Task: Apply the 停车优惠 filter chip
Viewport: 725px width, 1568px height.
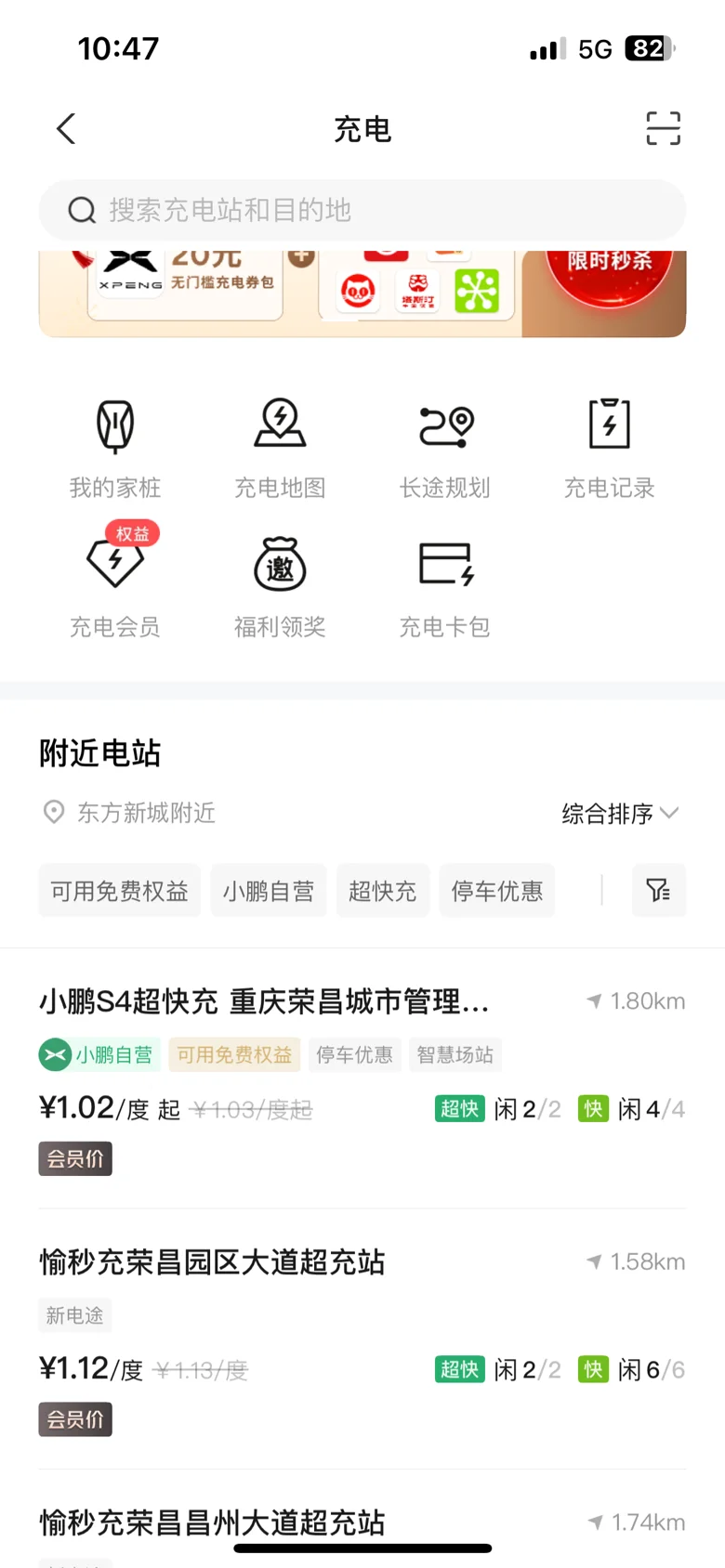Action: 497,891
